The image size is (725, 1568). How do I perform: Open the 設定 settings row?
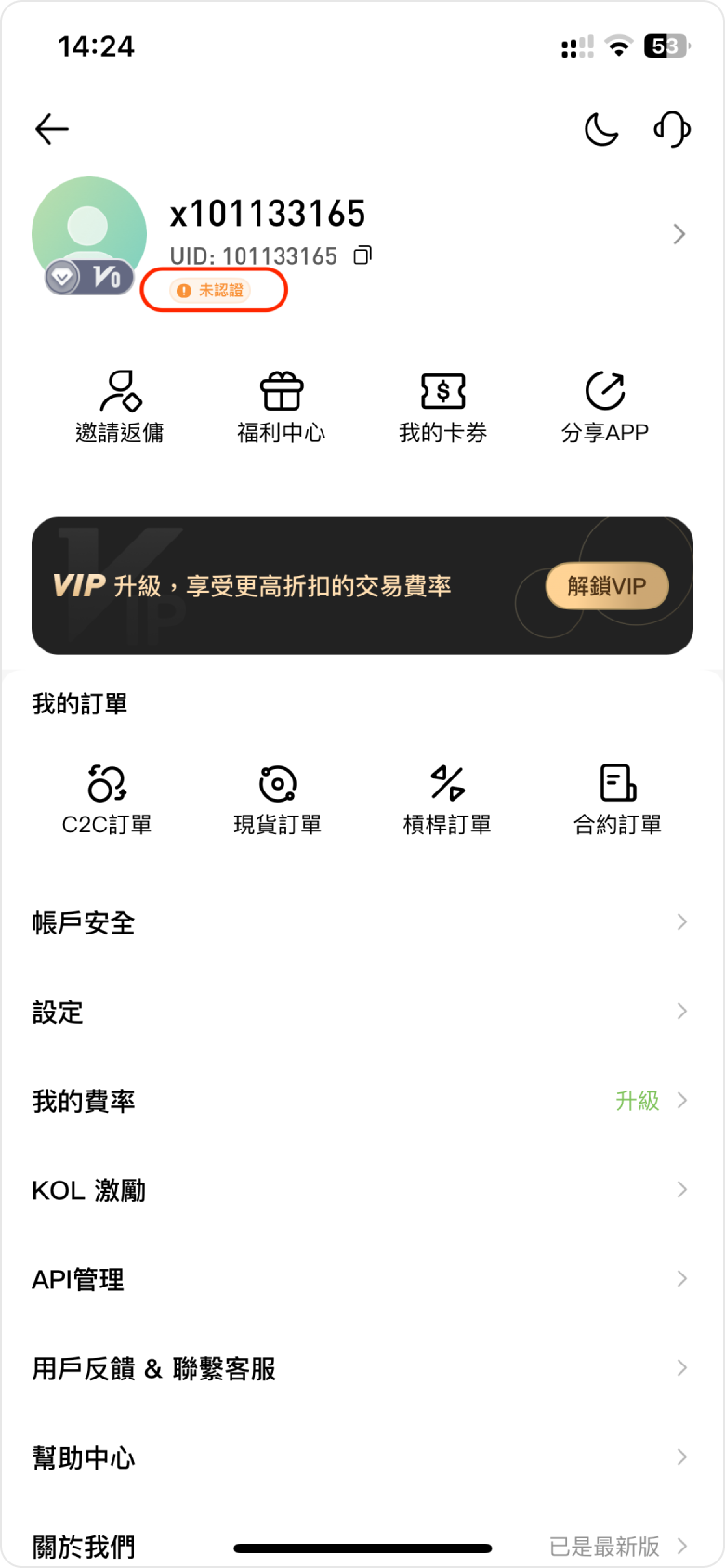362,1012
